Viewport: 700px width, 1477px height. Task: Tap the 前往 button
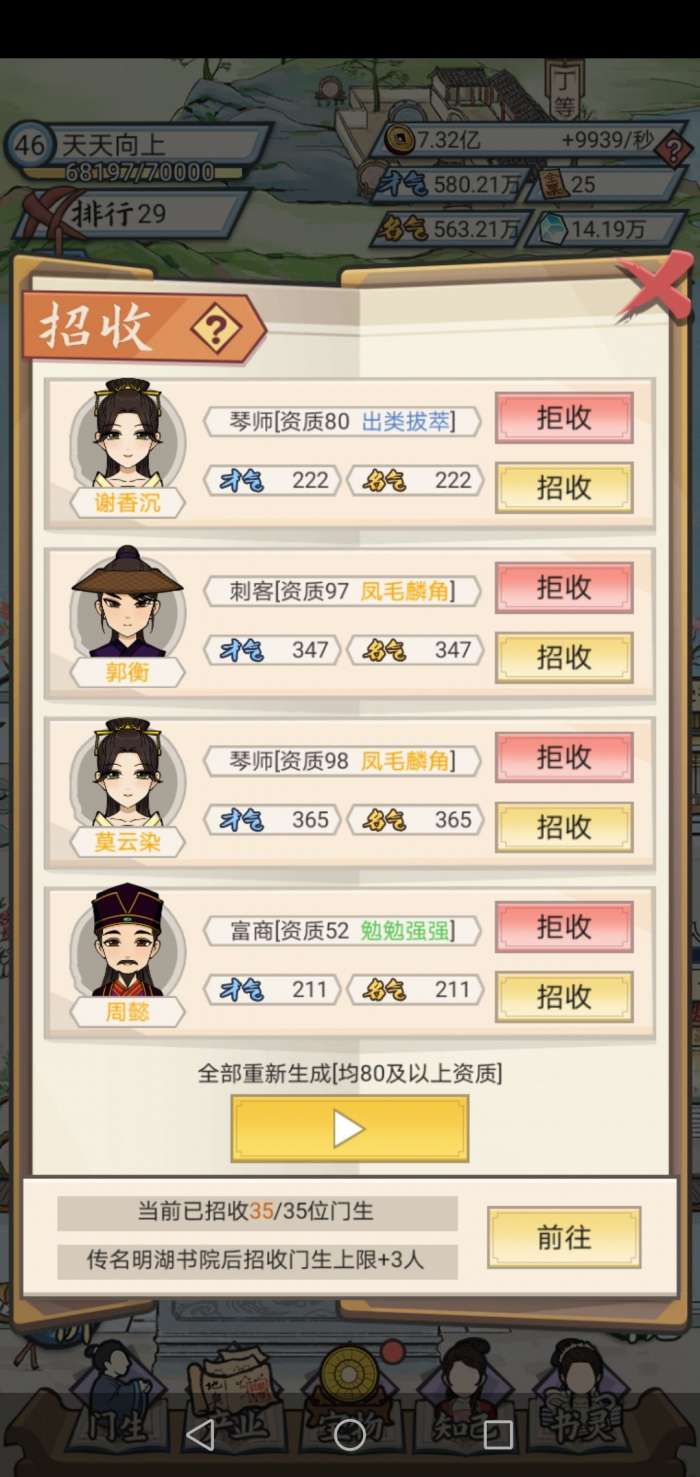564,1238
